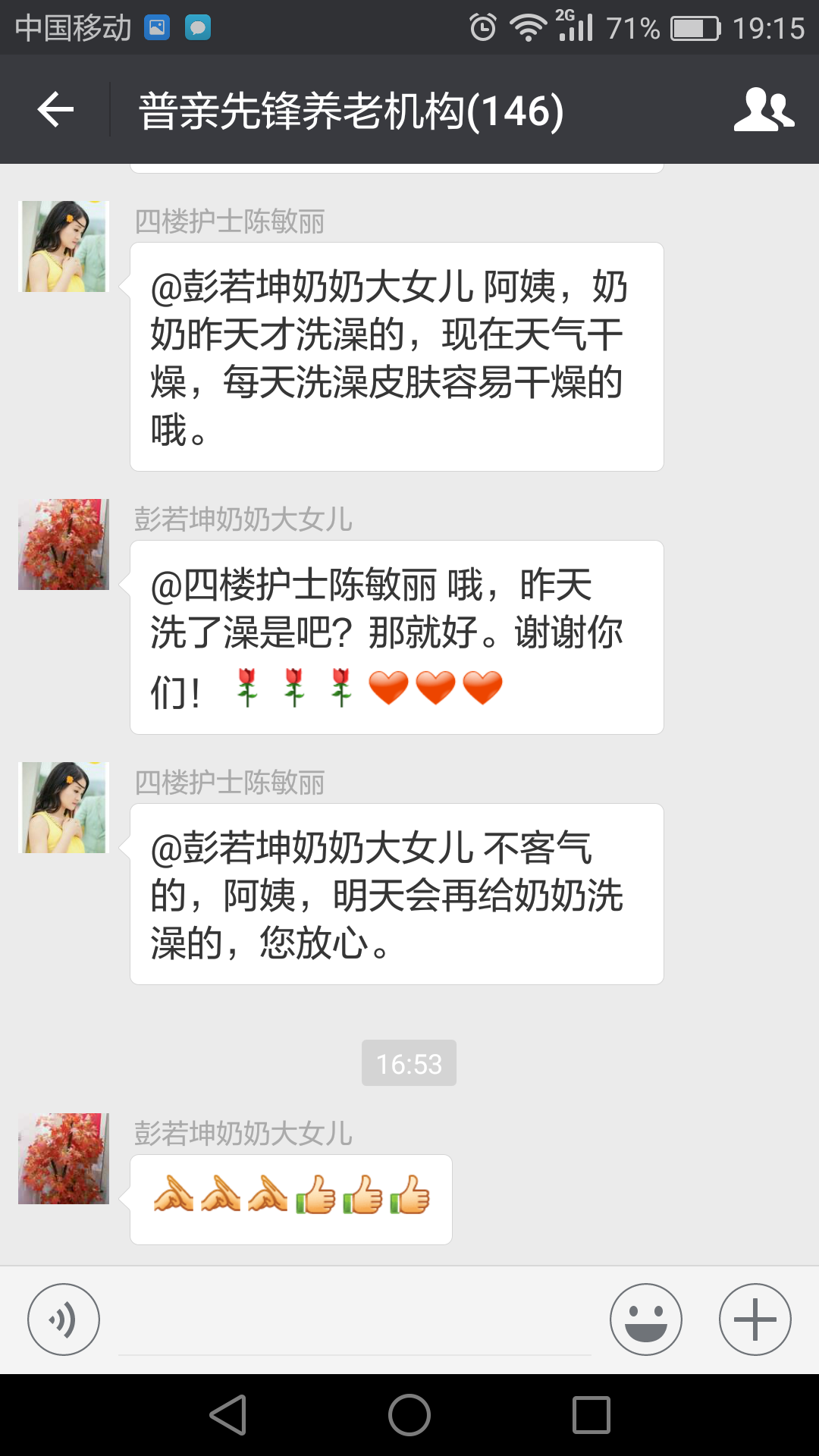Switch to voice message input
Viewport: 819px width, 1456px height.
[x=64, y=1319]
